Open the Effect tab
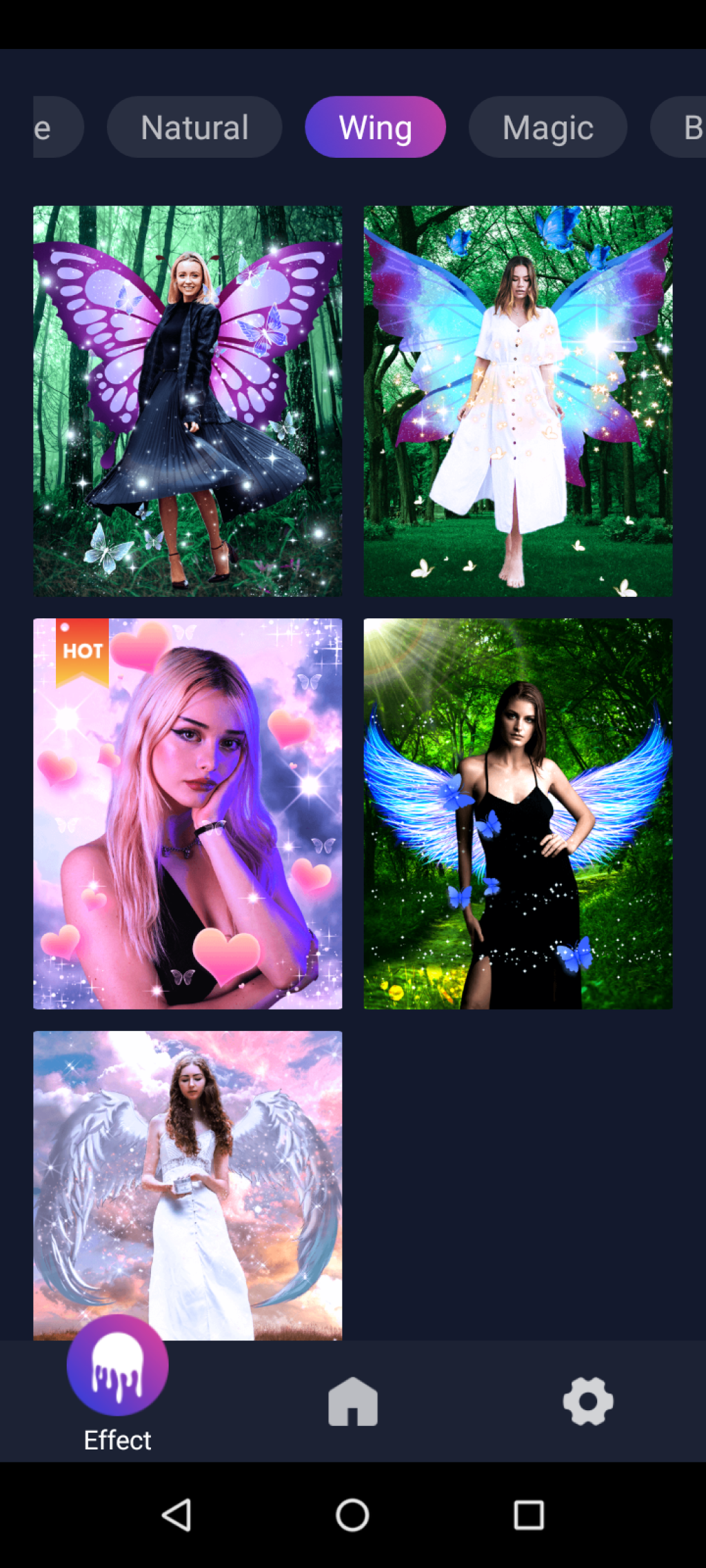706x1568 pixels. click(117, 1384)
